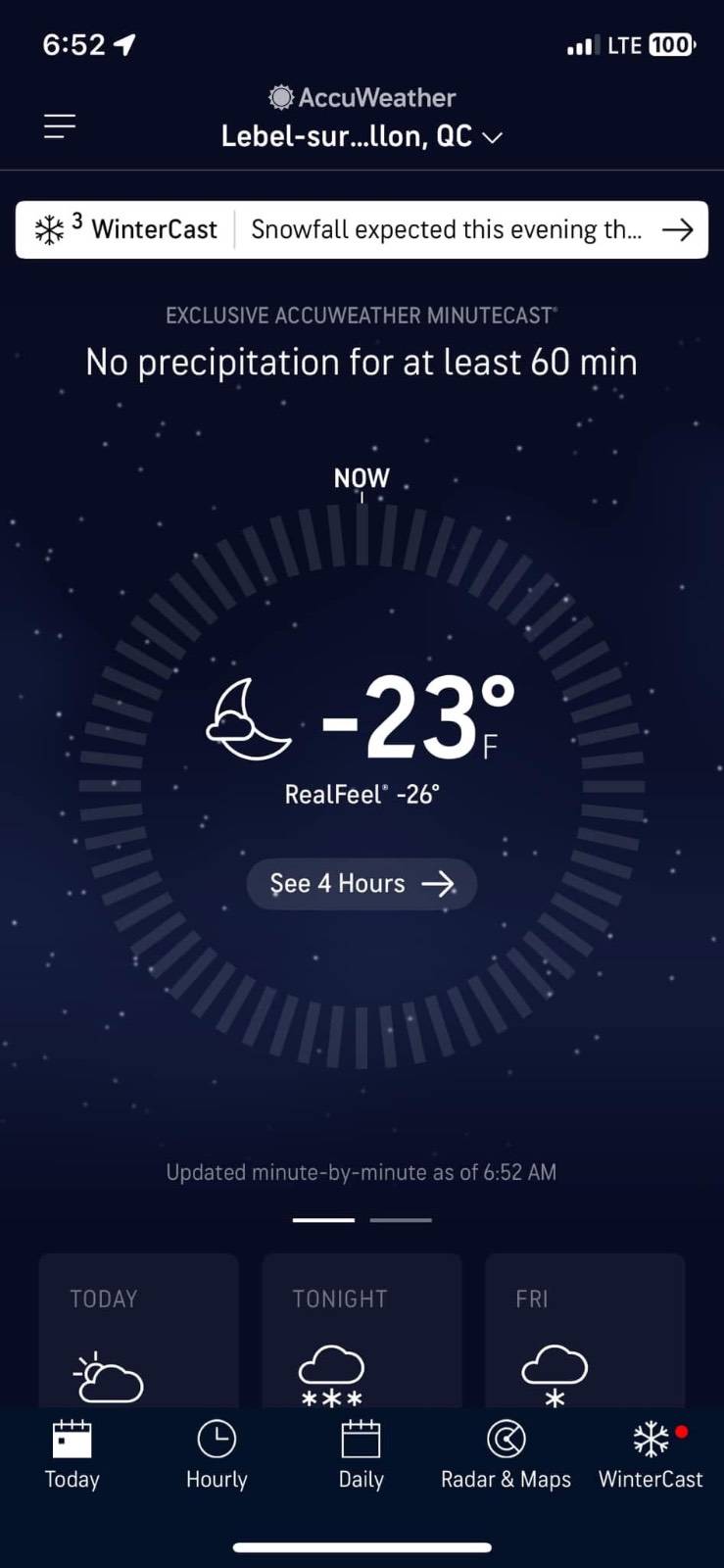Open the FRI forecast card
Screen dimensions: 724x1568
[585, 1331]
